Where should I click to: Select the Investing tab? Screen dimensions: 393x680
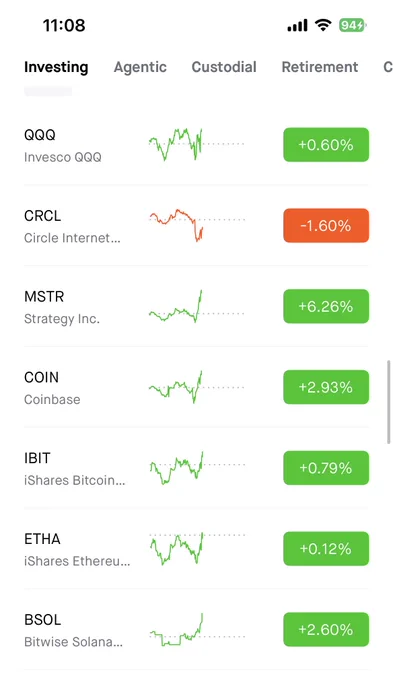pos(56,67)
